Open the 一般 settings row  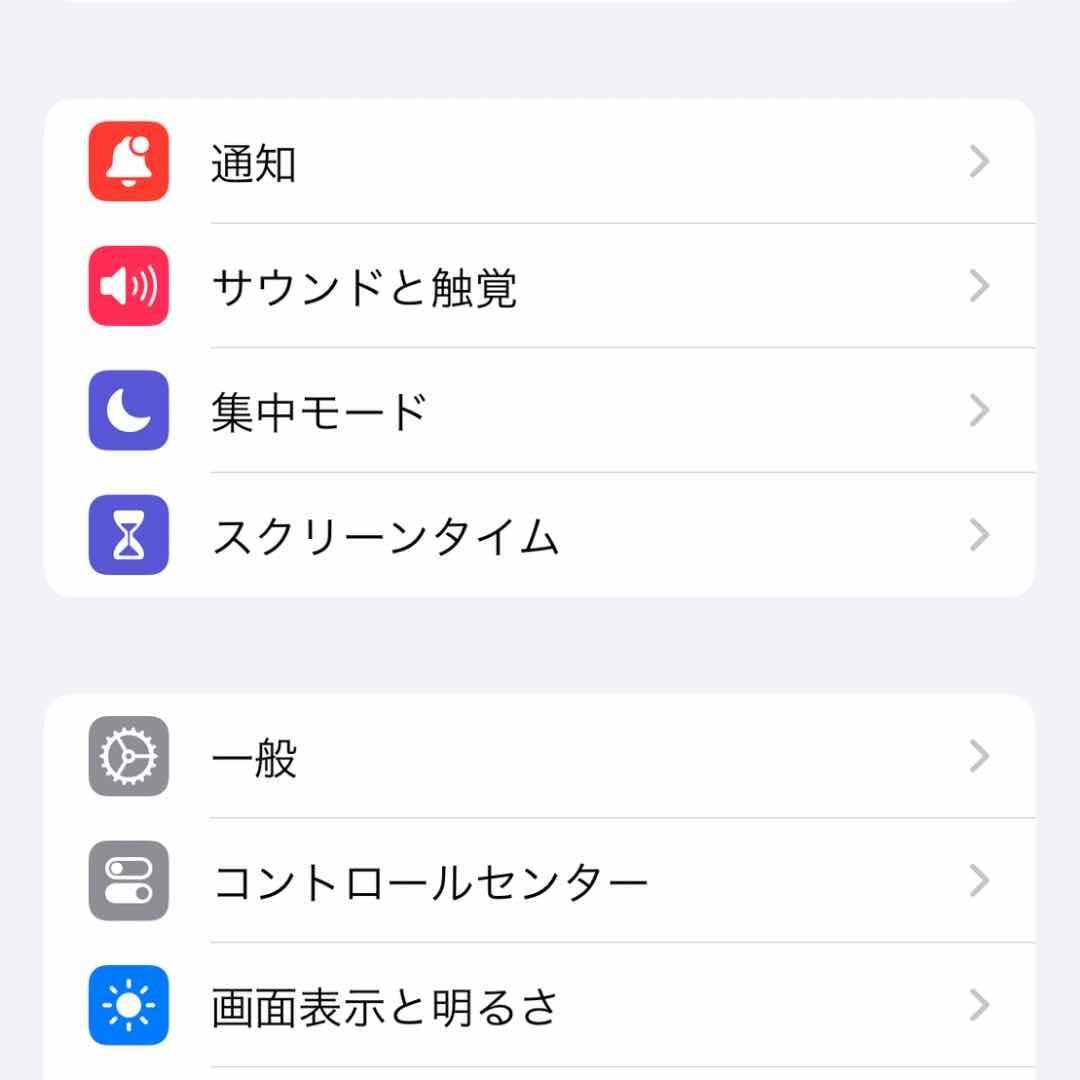(x=540, y=758)
